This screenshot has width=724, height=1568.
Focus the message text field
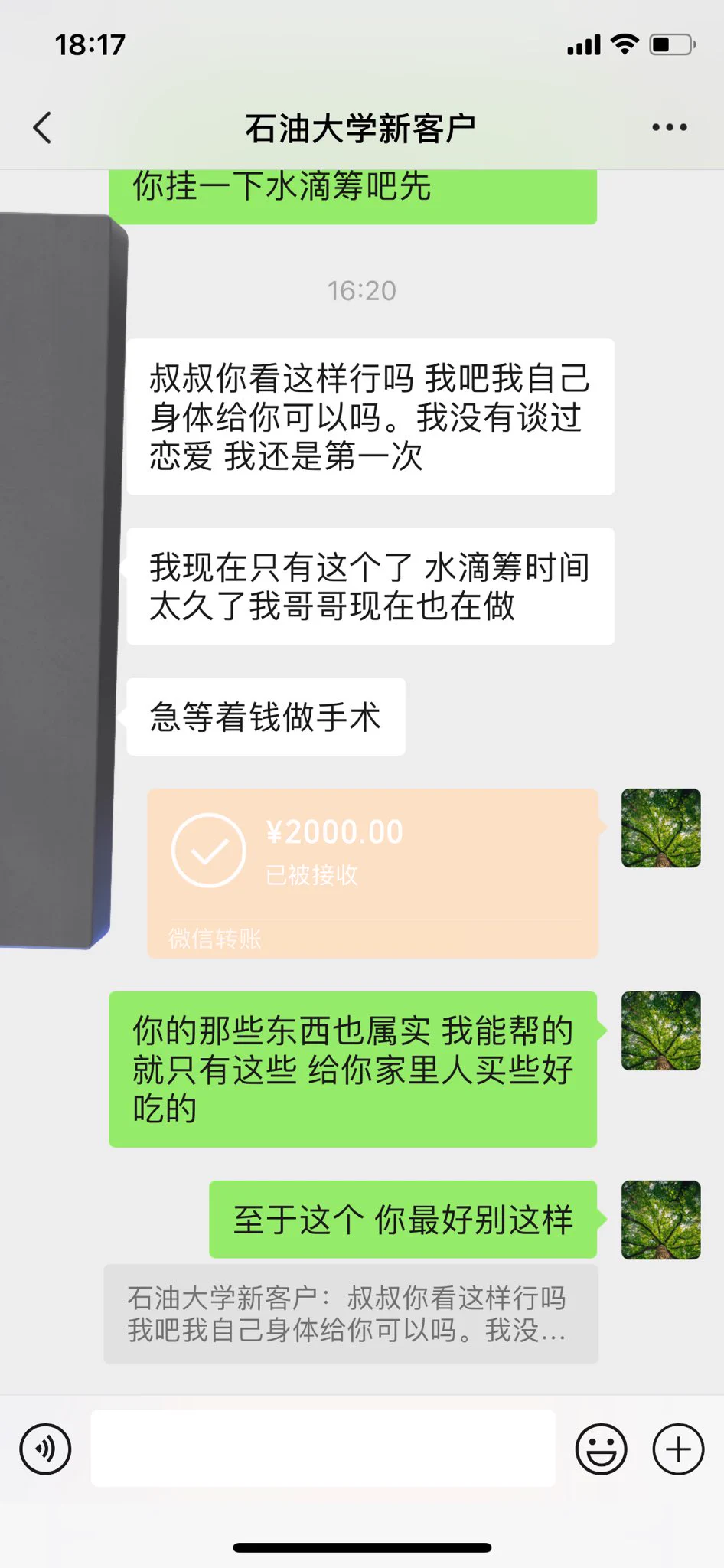(323, 1449)
